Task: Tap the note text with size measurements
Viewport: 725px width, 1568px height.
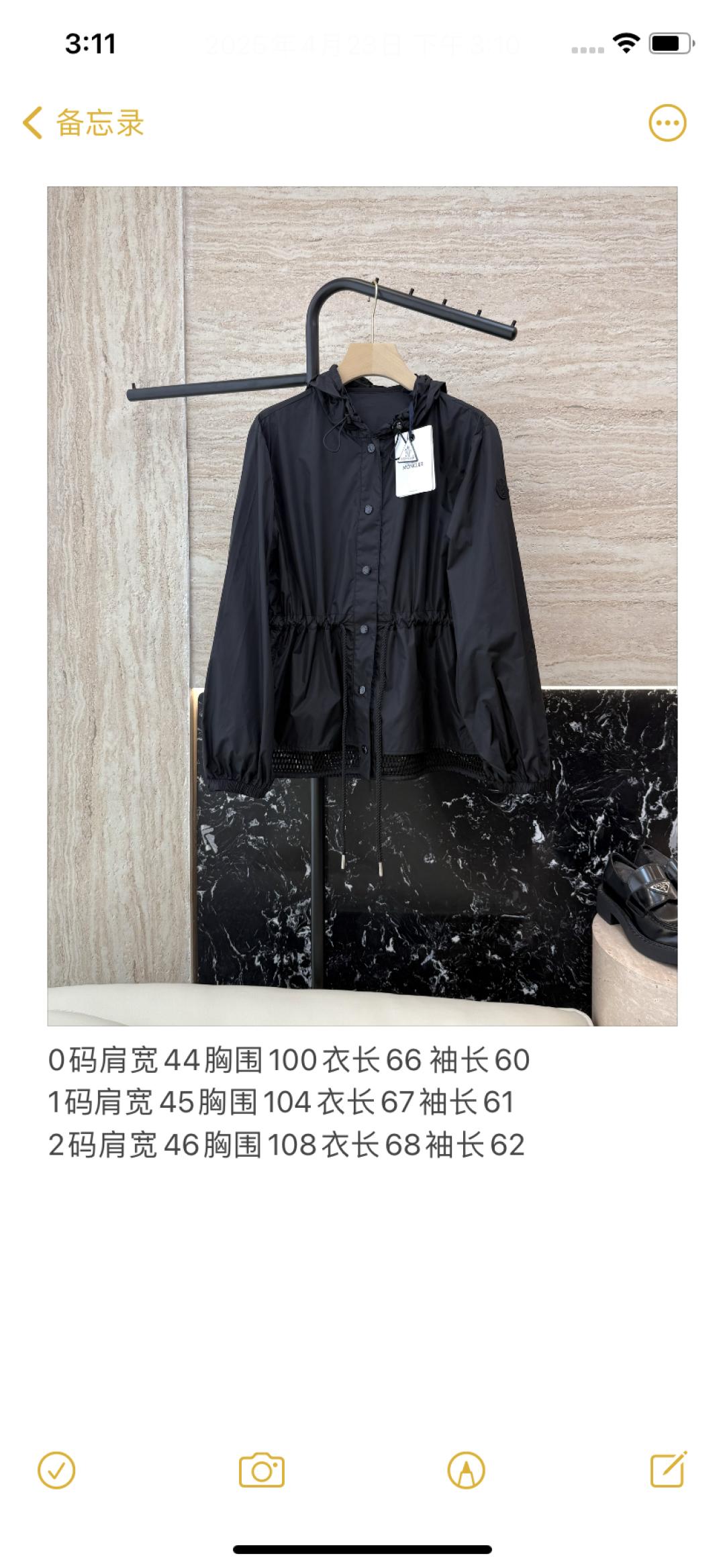Action: pos(289,1102)
